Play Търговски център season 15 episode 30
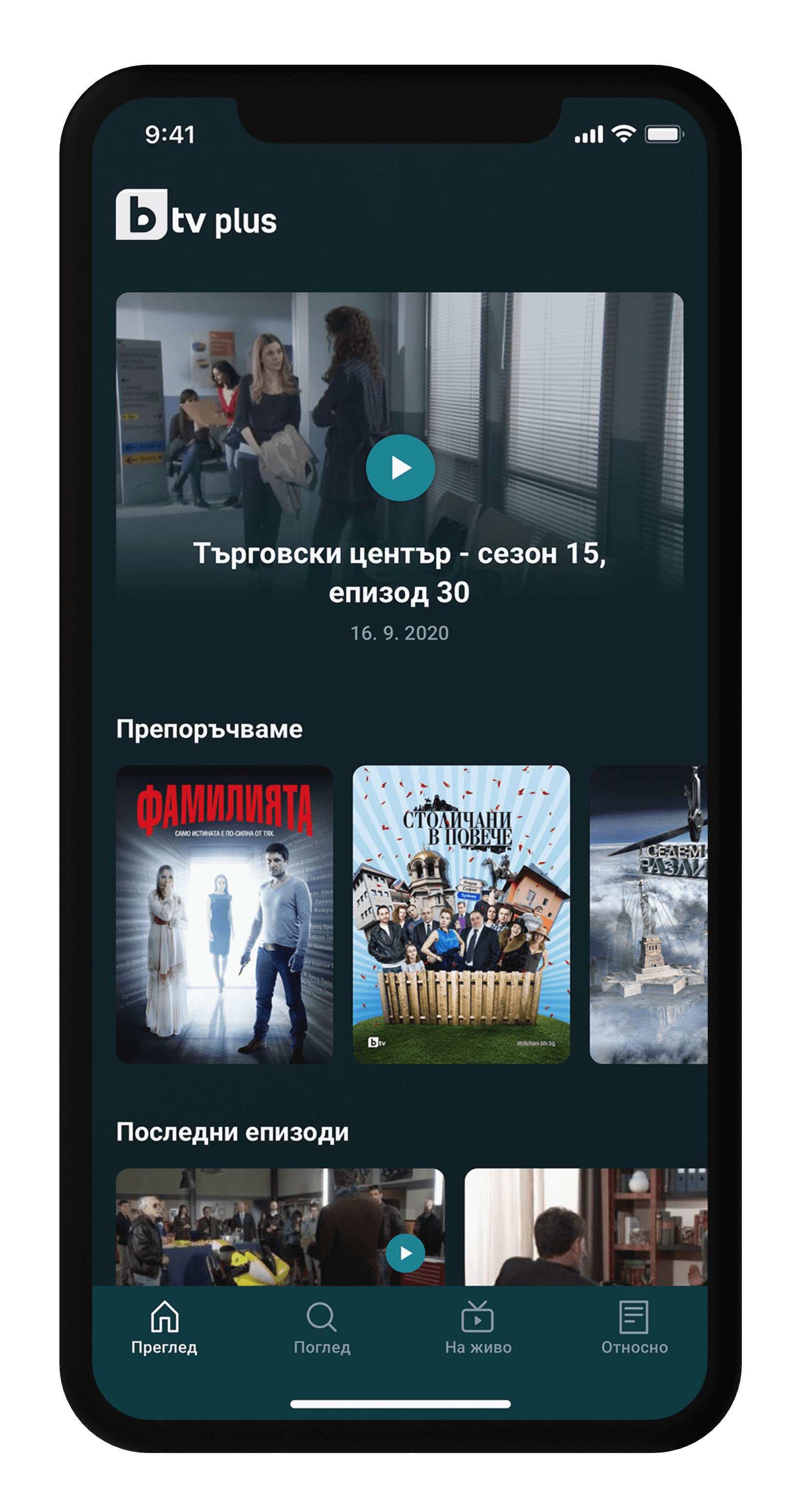800x1512 pixels. (400, 468)
